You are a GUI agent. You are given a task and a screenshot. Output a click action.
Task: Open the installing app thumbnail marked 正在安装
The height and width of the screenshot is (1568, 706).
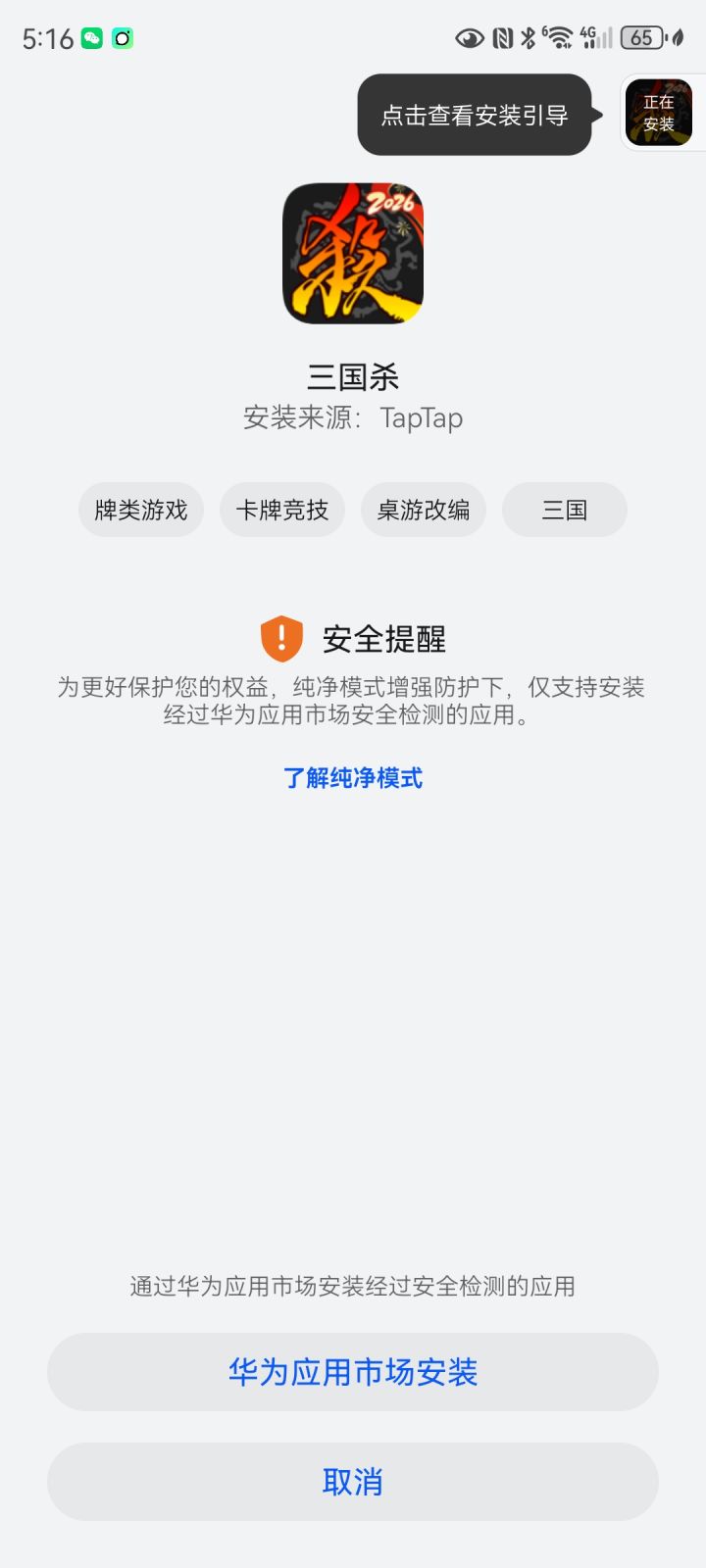click(x=659, y=113)
